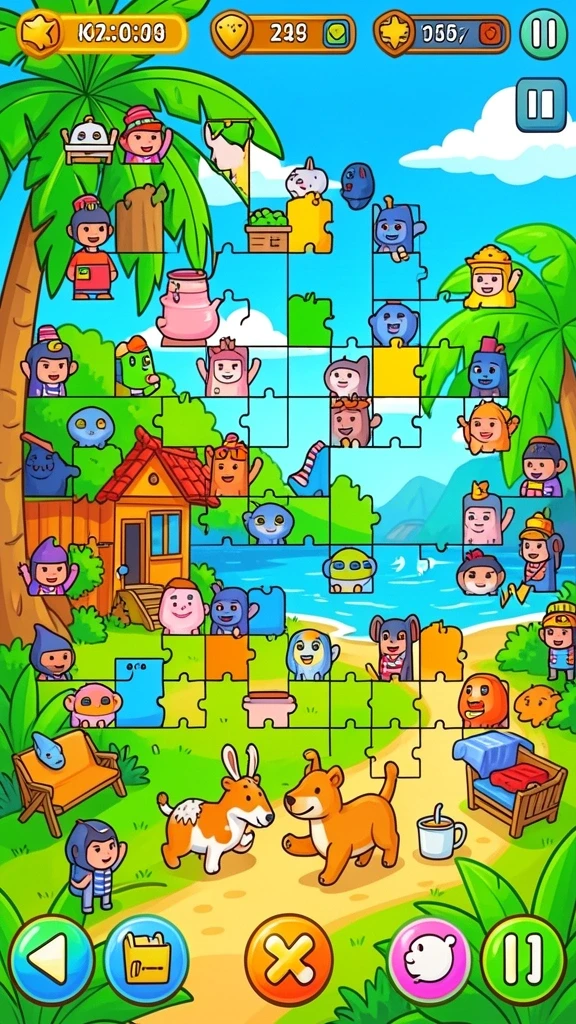Image resolution: width=576 pixels, height=1024 pixels.
Task: Open the yellow folder button
Action: click(x=147, y=957)
